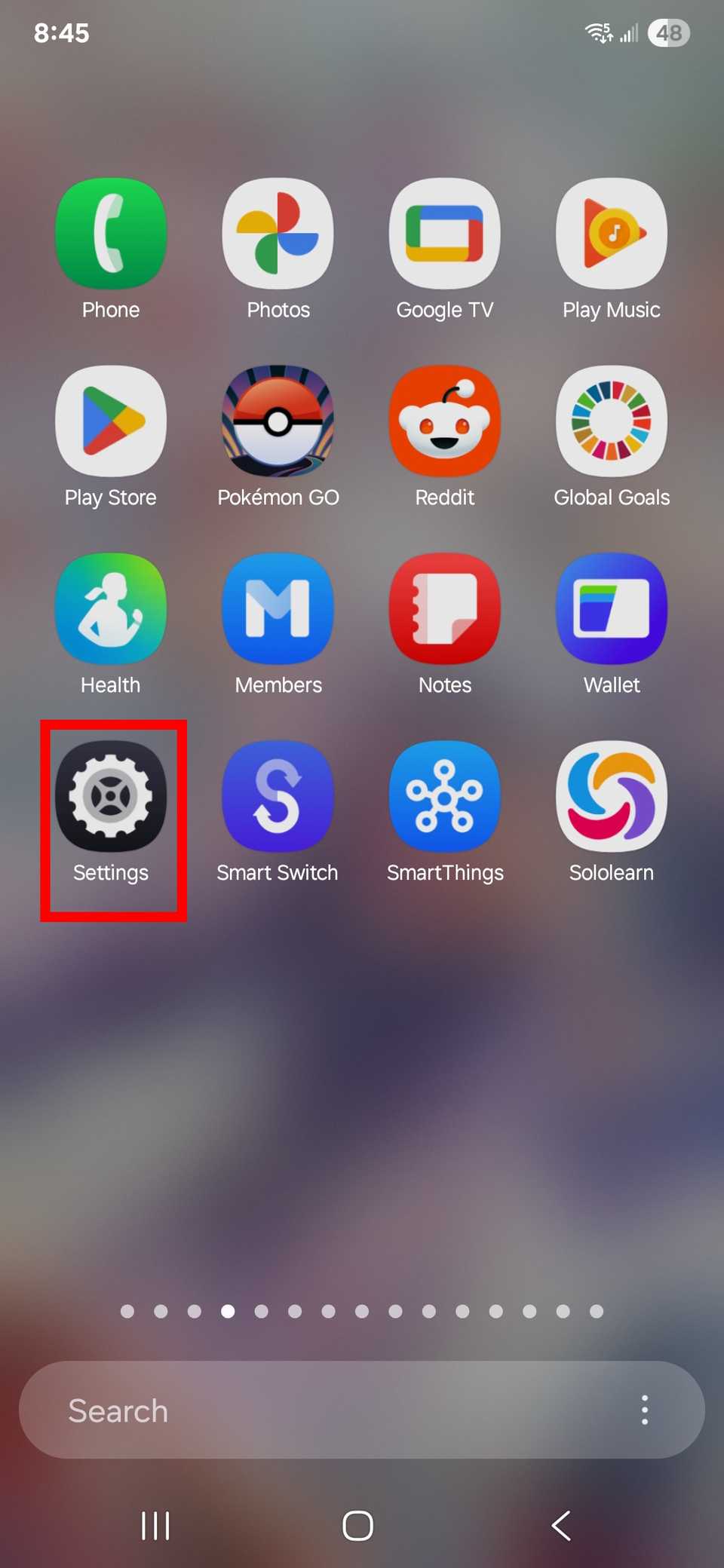The image size is (724, 1568).
Task: Open the Wallet app
Action: coord(611,609)
